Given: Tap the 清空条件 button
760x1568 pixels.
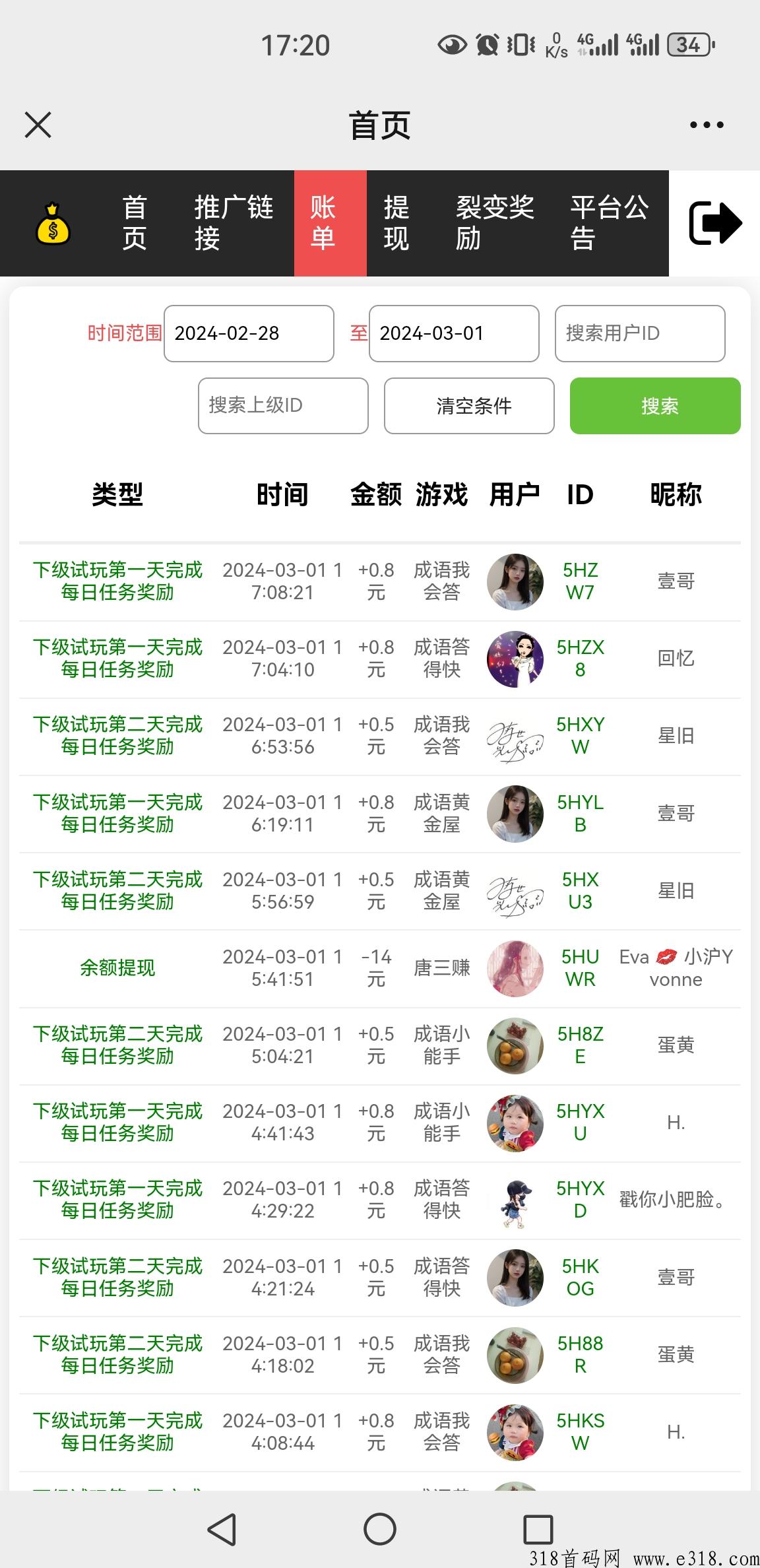Looking at the screenshot, I should point(469,406).
